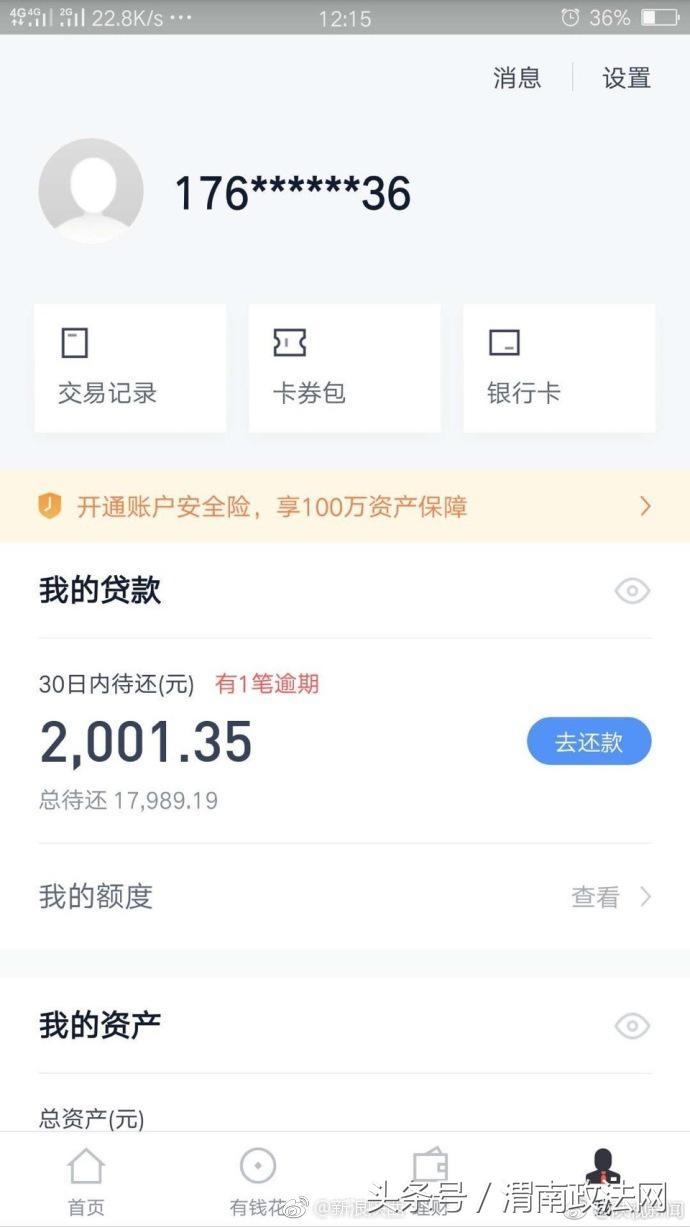Open 交易记录 transaction records
Screen dimensions: 690x1227
130,368
